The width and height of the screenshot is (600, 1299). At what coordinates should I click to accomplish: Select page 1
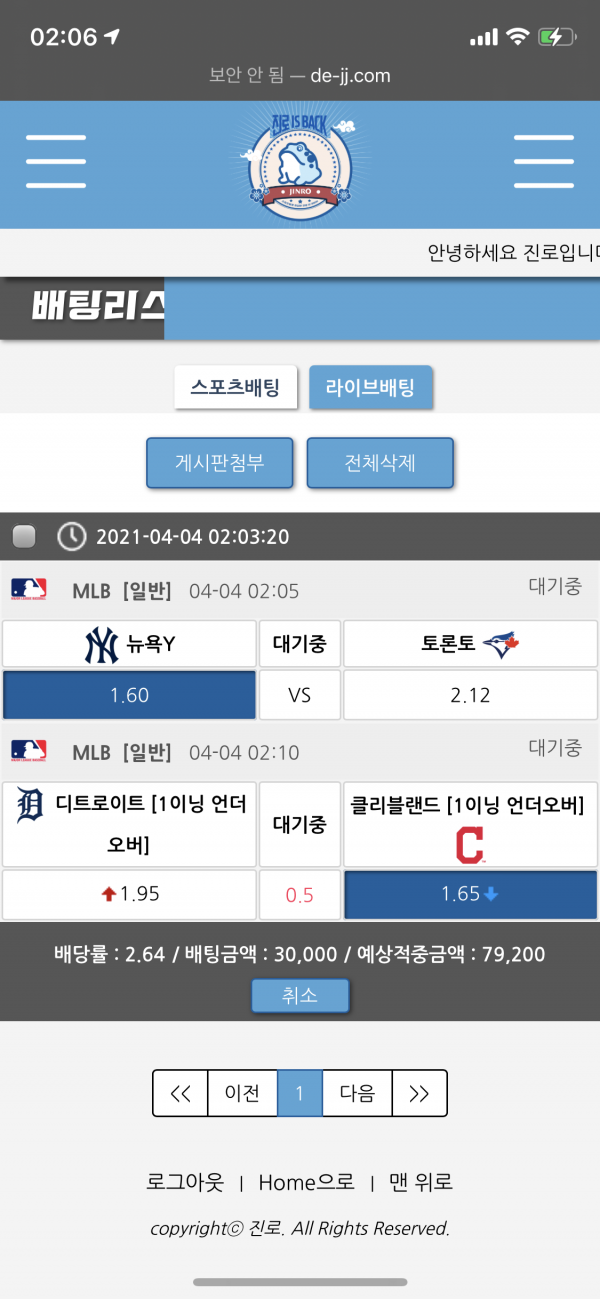click(x=300, y=1093)
